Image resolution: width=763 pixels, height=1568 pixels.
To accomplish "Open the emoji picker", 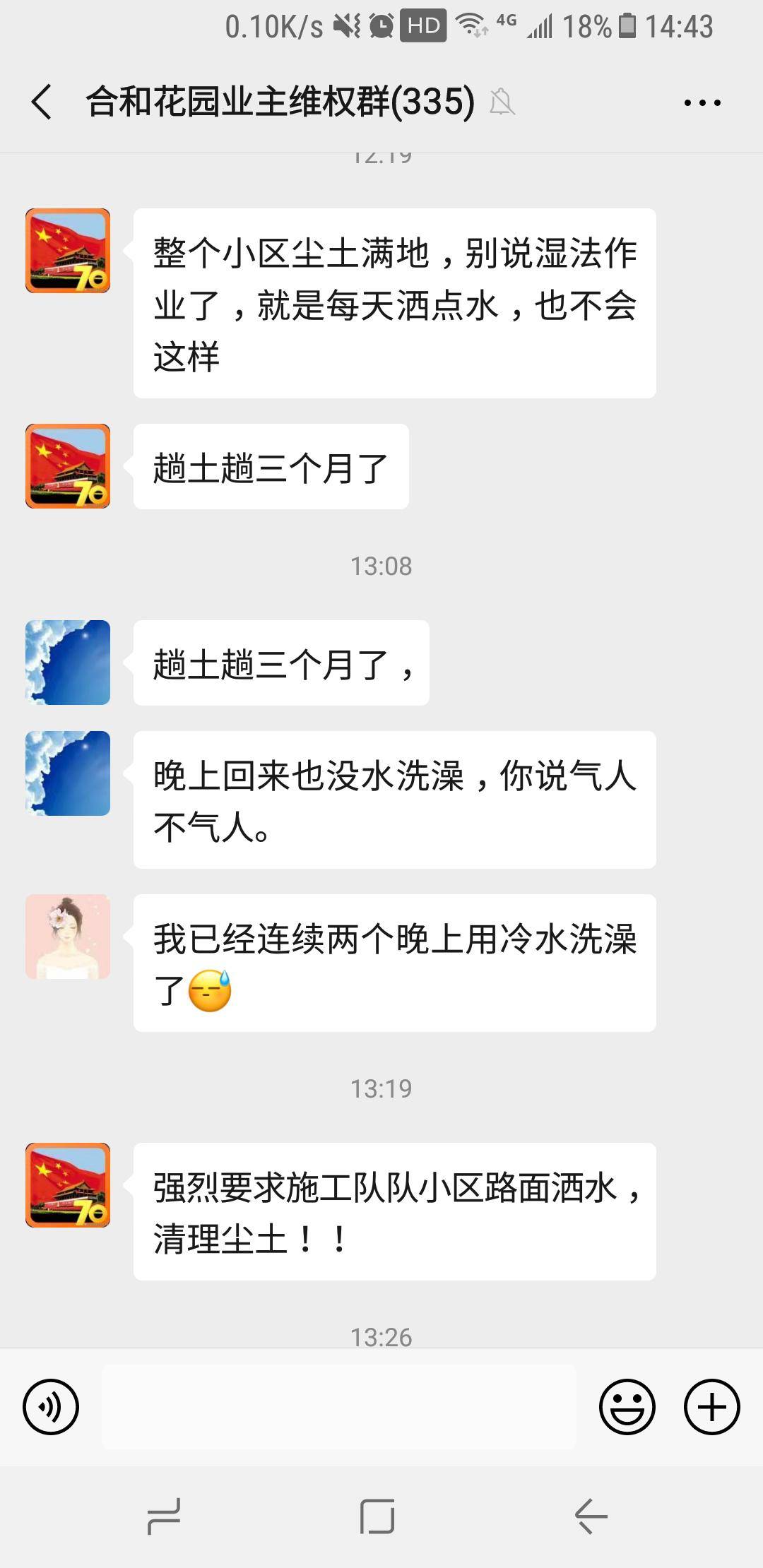I will click(627, 1406).
